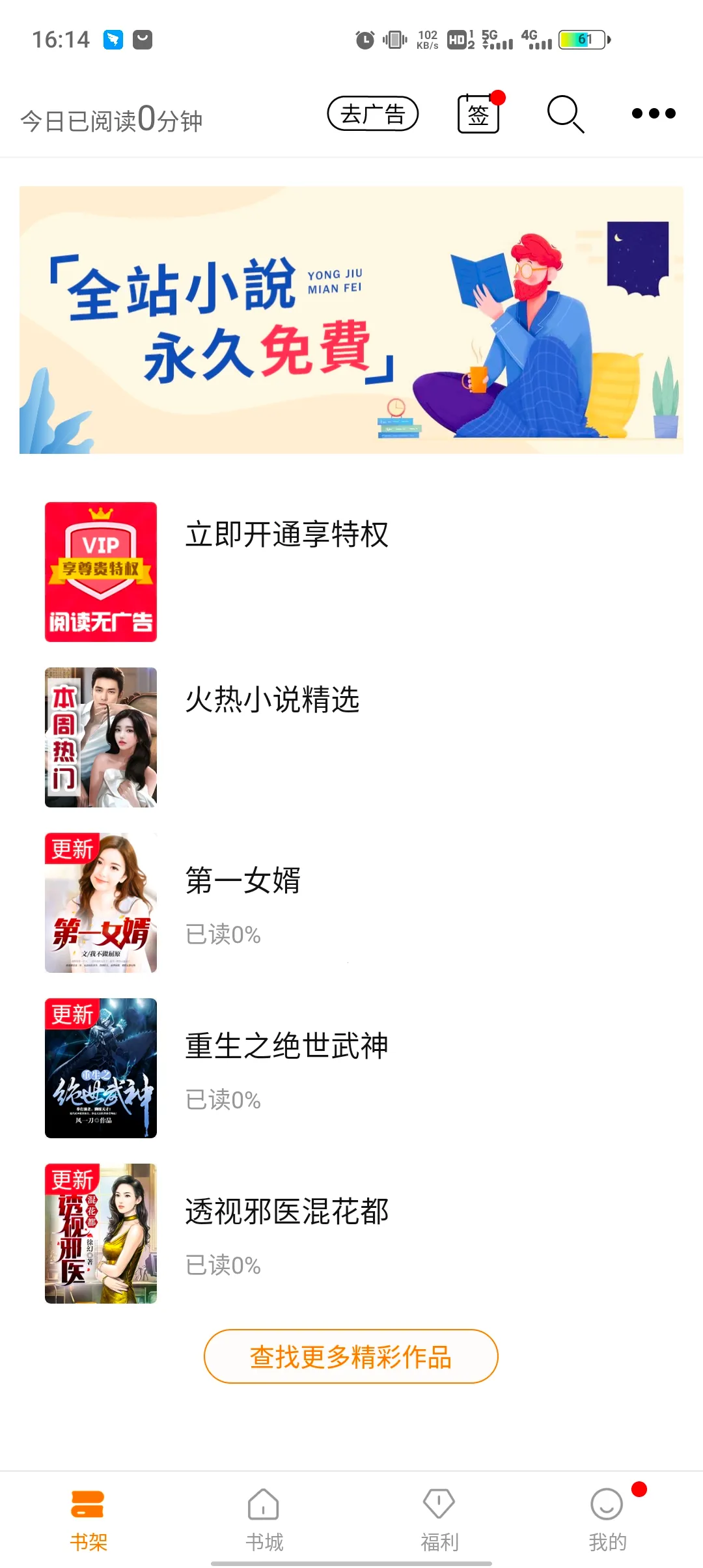Tap the VIP 享尊贵特权 badge icon
The image size is (703, 1568).
coord(100,572)
